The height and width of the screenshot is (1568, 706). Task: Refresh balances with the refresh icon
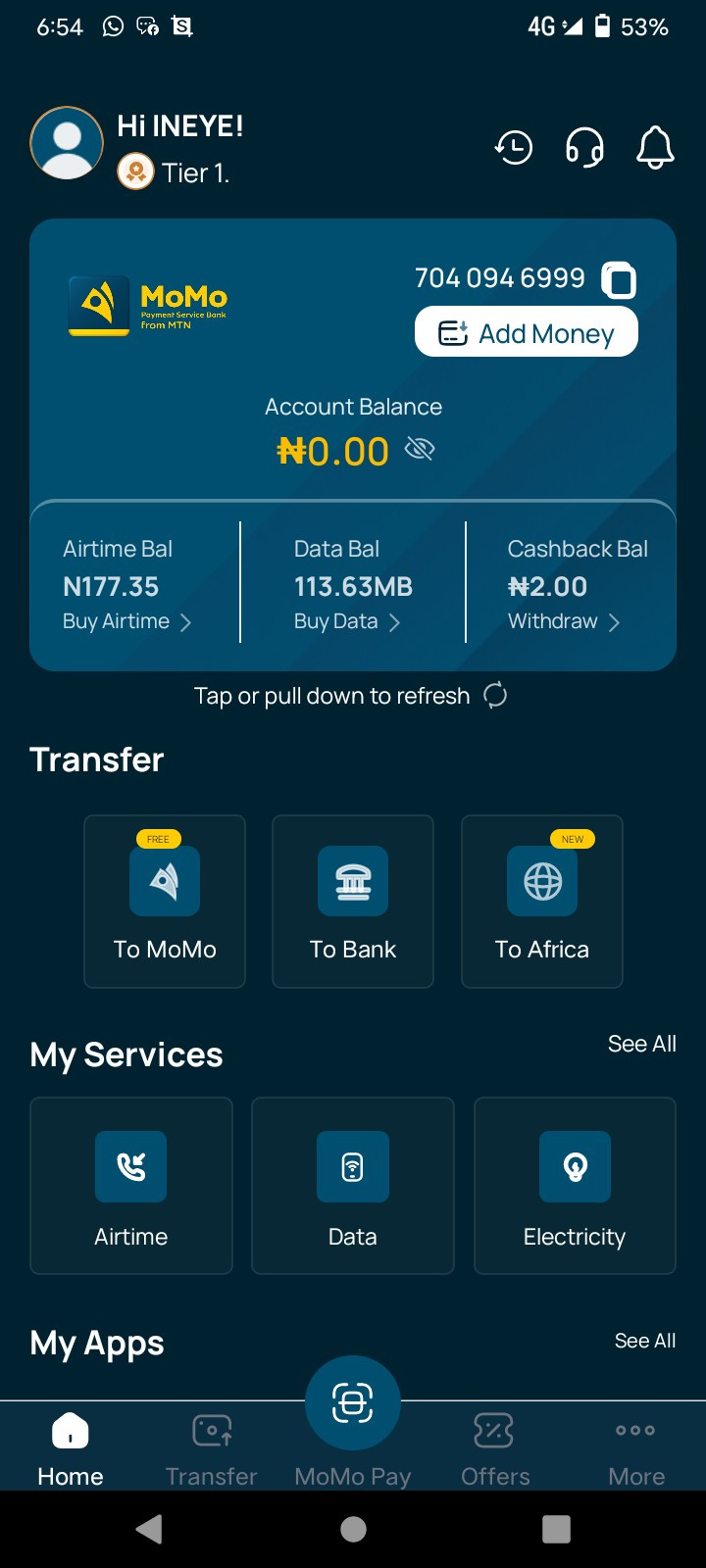[x=495, y=696]
